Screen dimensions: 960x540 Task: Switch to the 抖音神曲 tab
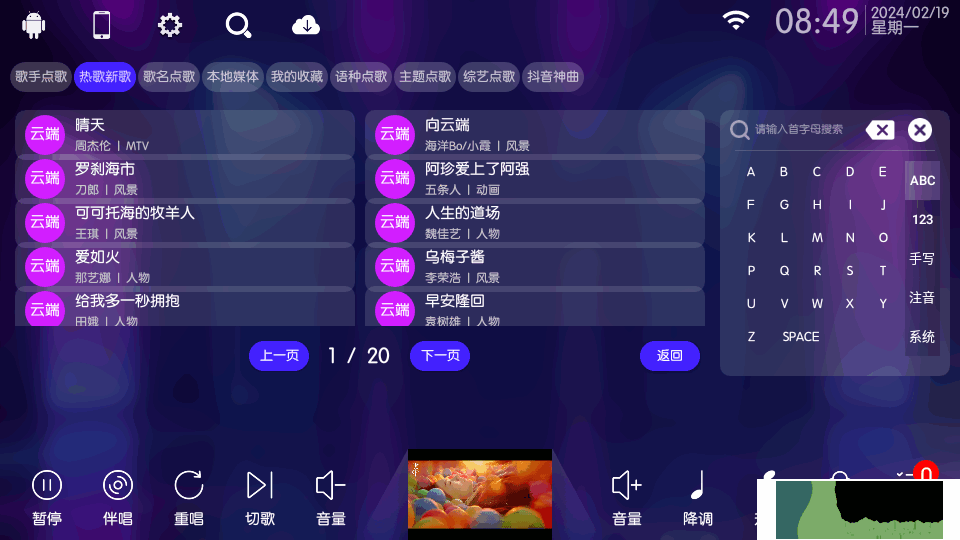[553, 76]
